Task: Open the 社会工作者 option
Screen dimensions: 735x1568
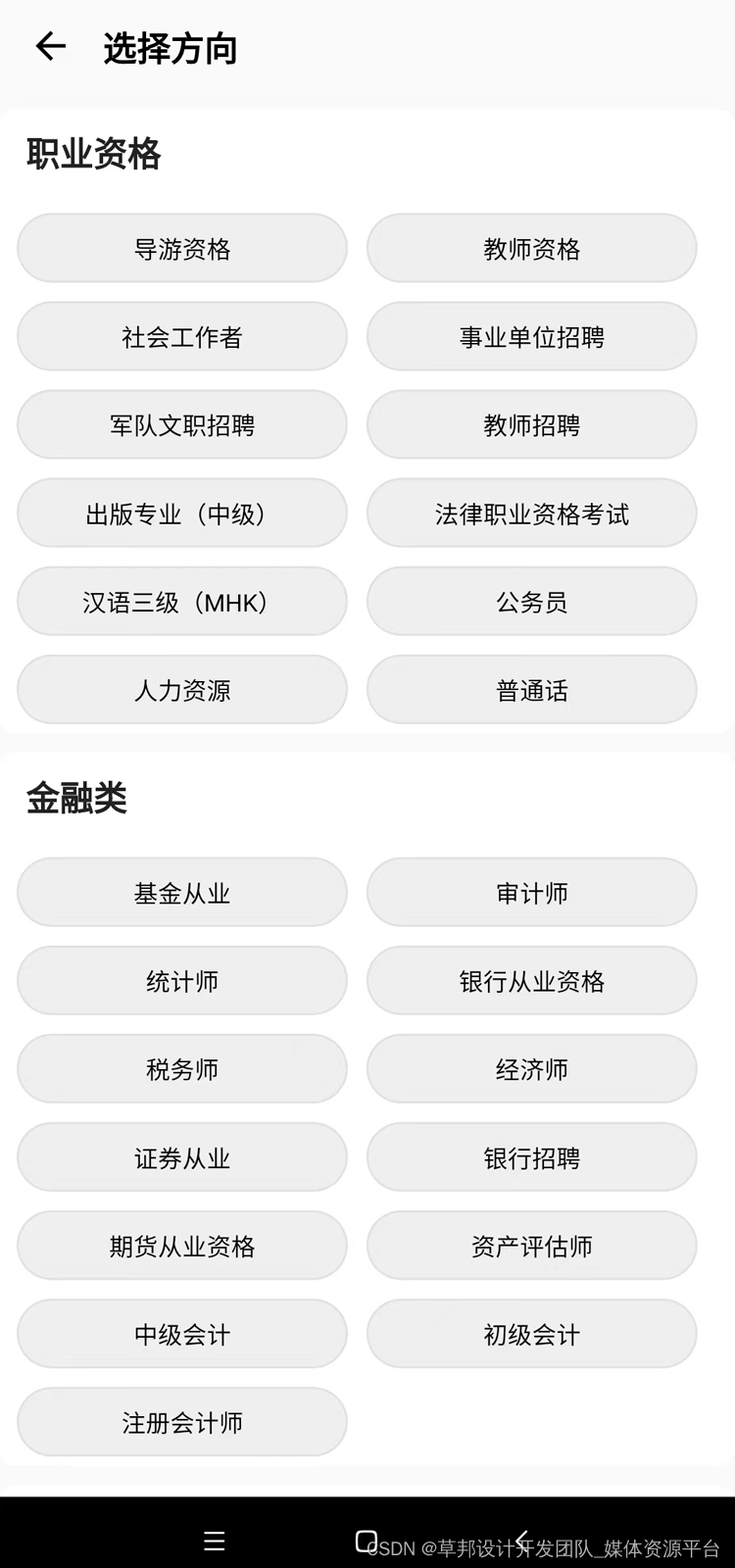Action: click(x=182, y=336)
